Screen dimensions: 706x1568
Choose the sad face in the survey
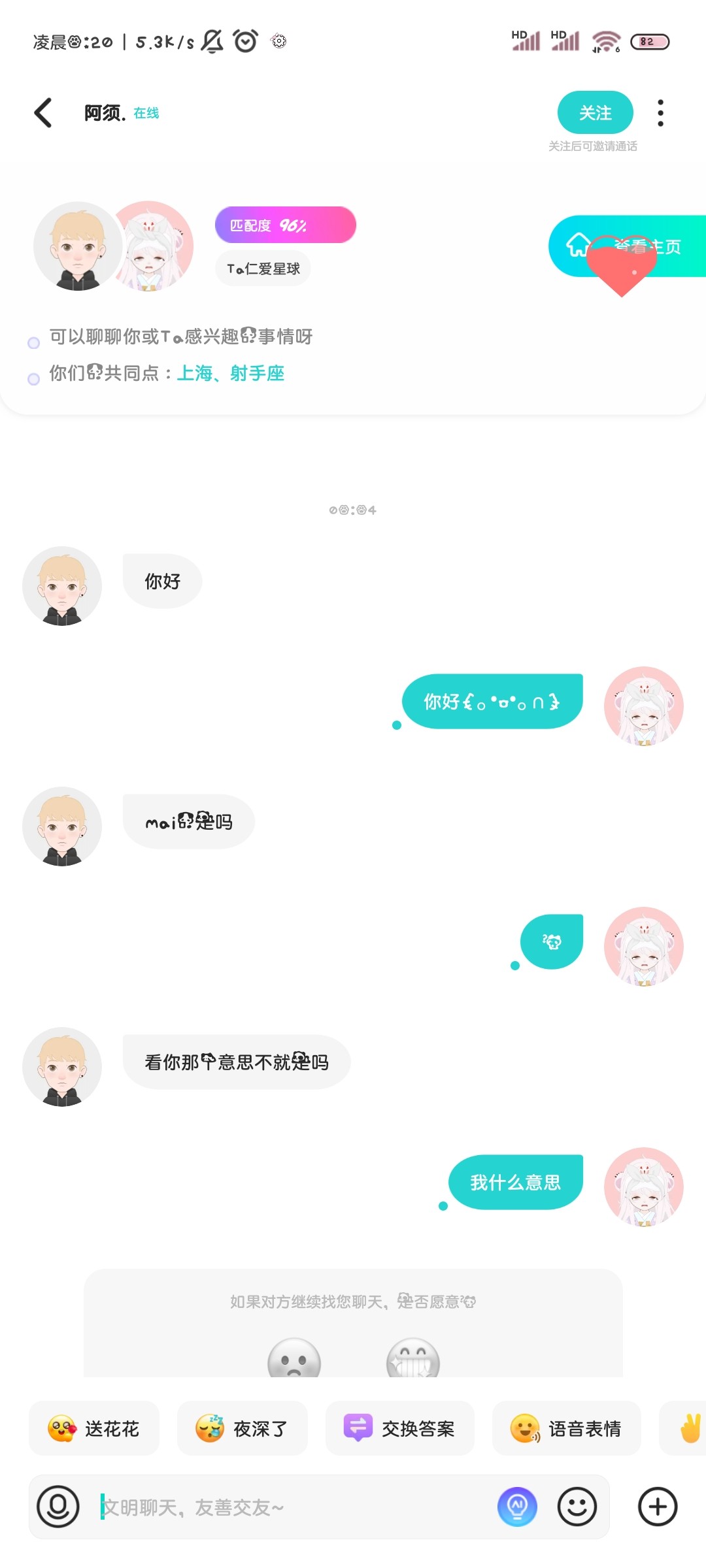[x=294, y=1359]
